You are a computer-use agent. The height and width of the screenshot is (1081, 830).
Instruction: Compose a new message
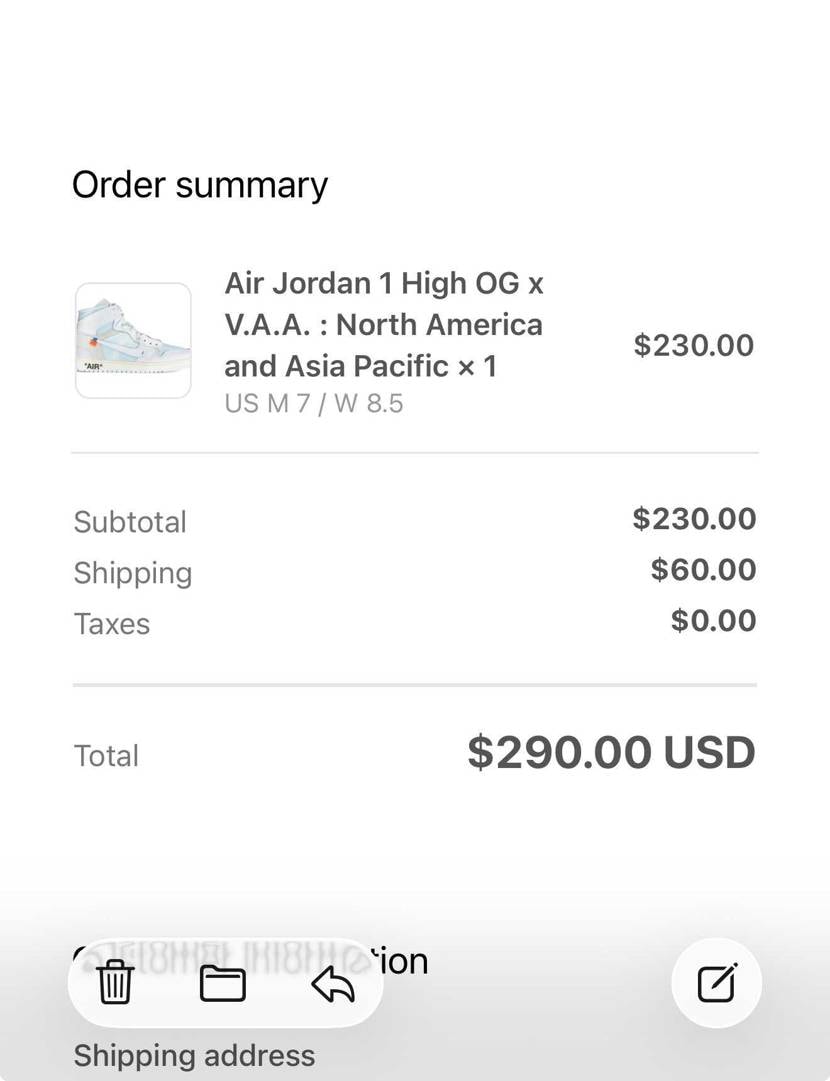pyautogui.click(x=717, y=983)
